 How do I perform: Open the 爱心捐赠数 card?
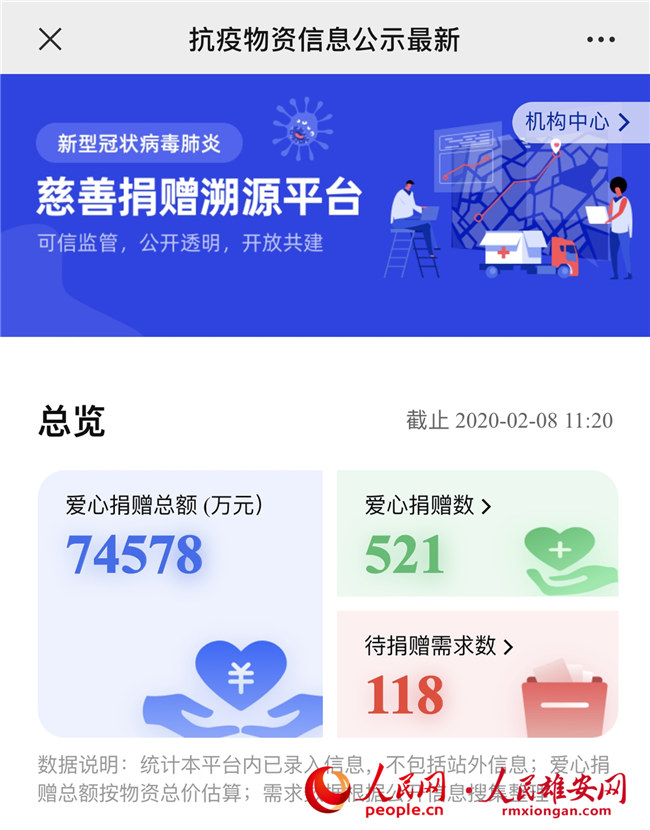tap(477, 533)
